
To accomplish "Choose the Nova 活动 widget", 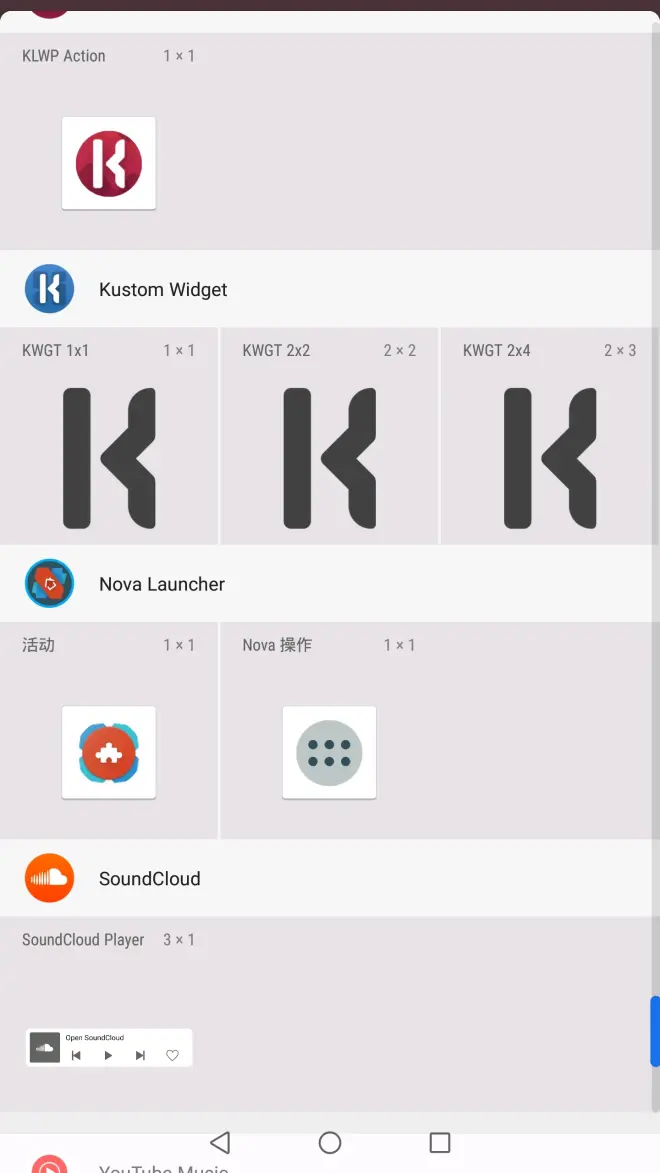I will pos(109,752).
